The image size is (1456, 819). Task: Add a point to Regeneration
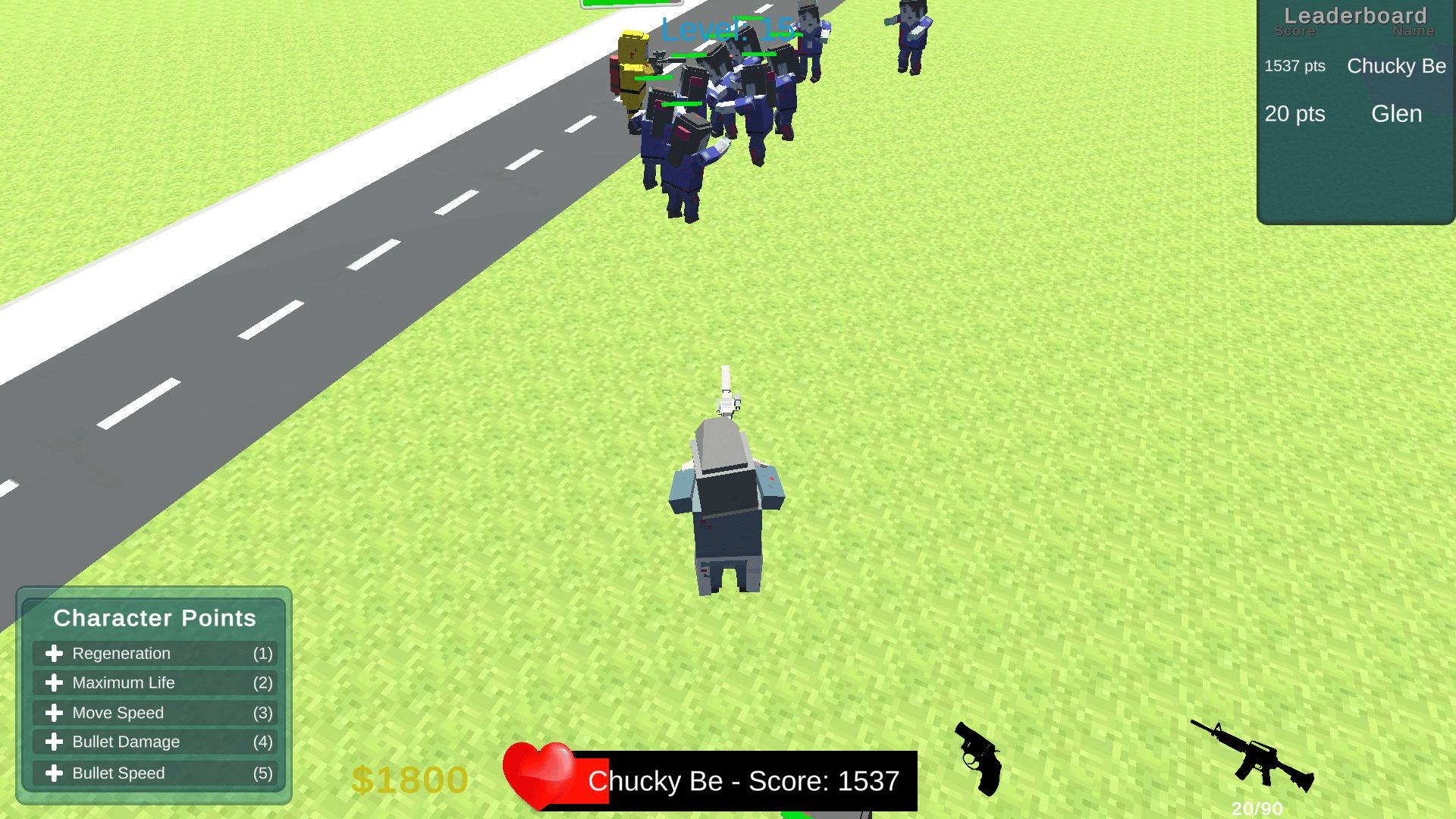pos(54,654)
